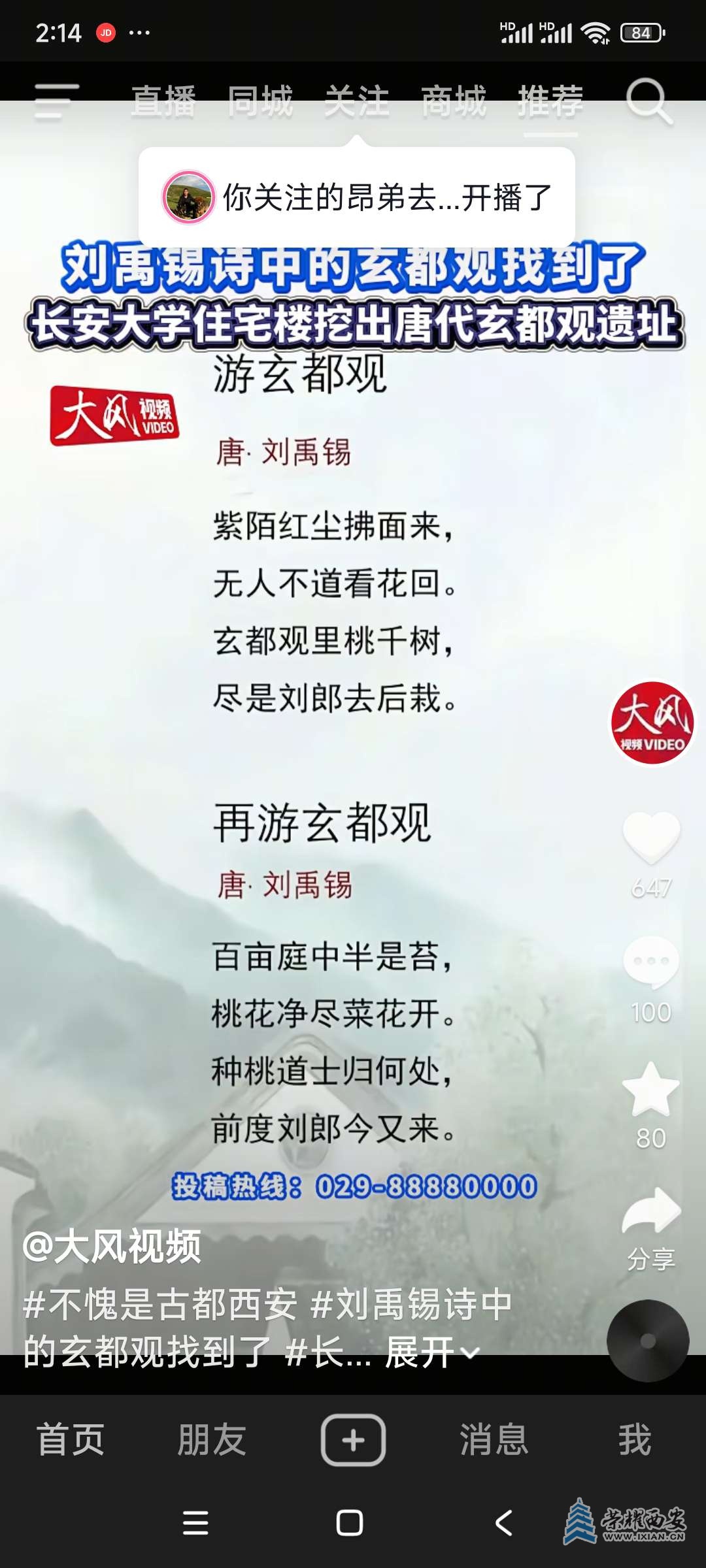Open the 消息 tab

tap(494, 1440)
